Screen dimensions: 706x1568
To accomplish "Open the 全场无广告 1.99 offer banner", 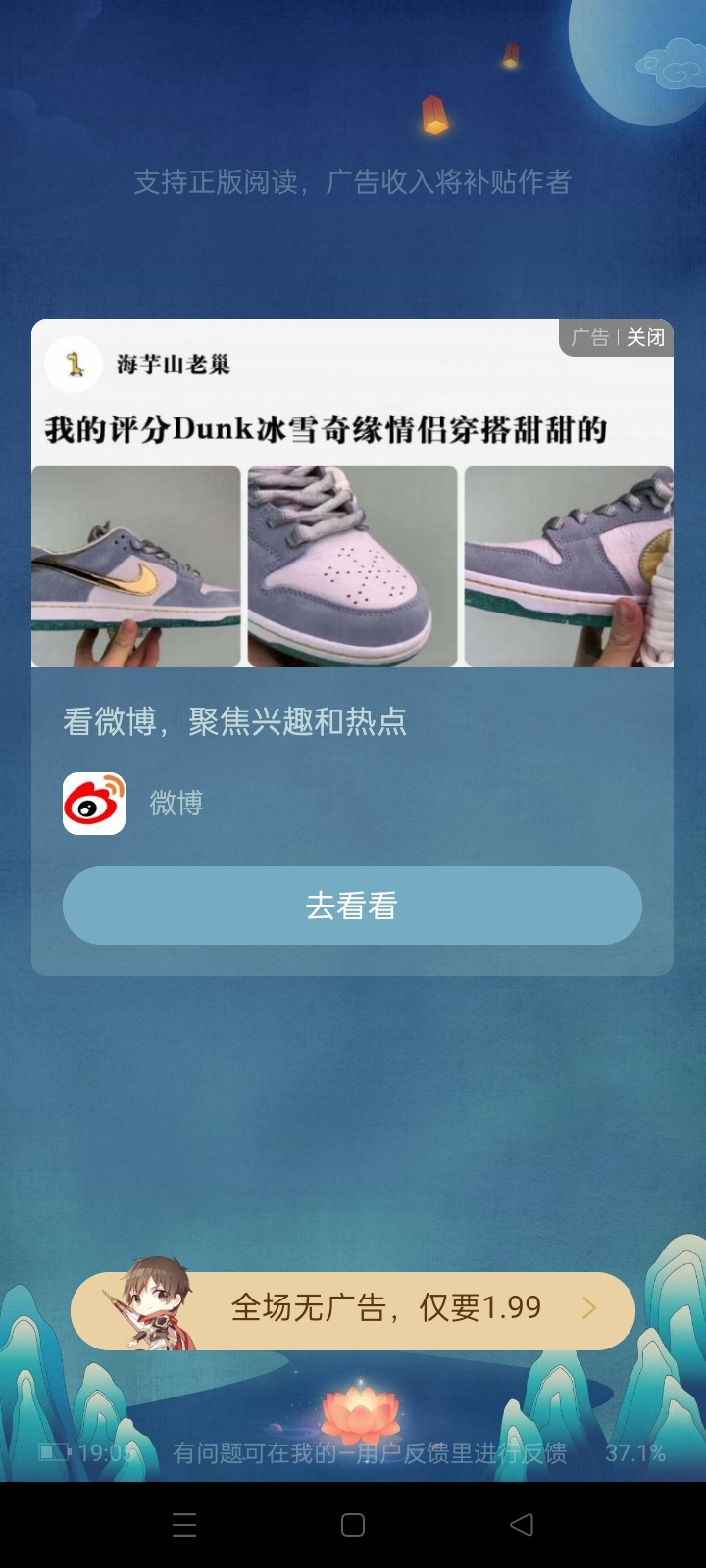I will tap(353, 1310).
